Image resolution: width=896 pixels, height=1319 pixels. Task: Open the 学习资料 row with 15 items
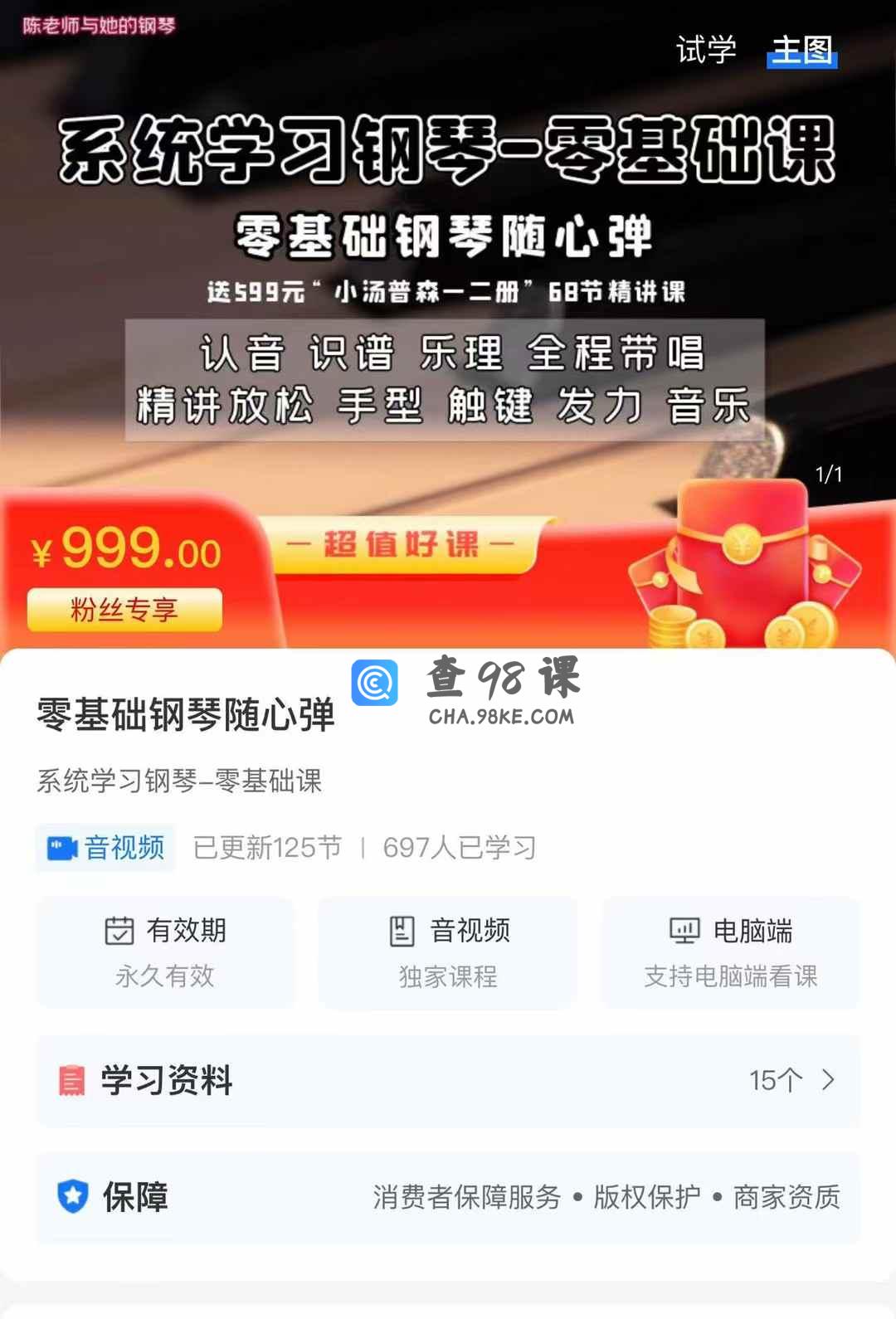448,1080
